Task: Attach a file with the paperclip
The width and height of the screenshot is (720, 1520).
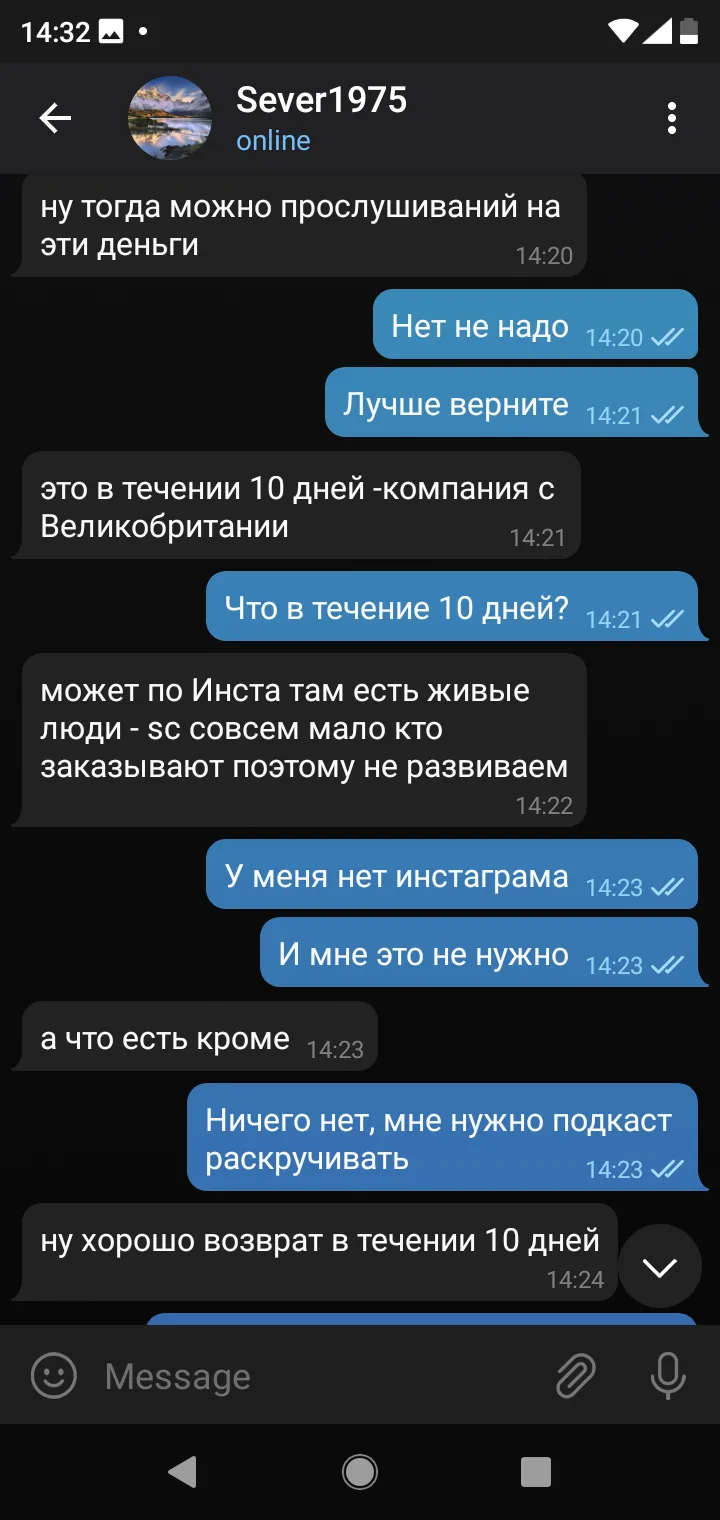Action: (576, 1375)
